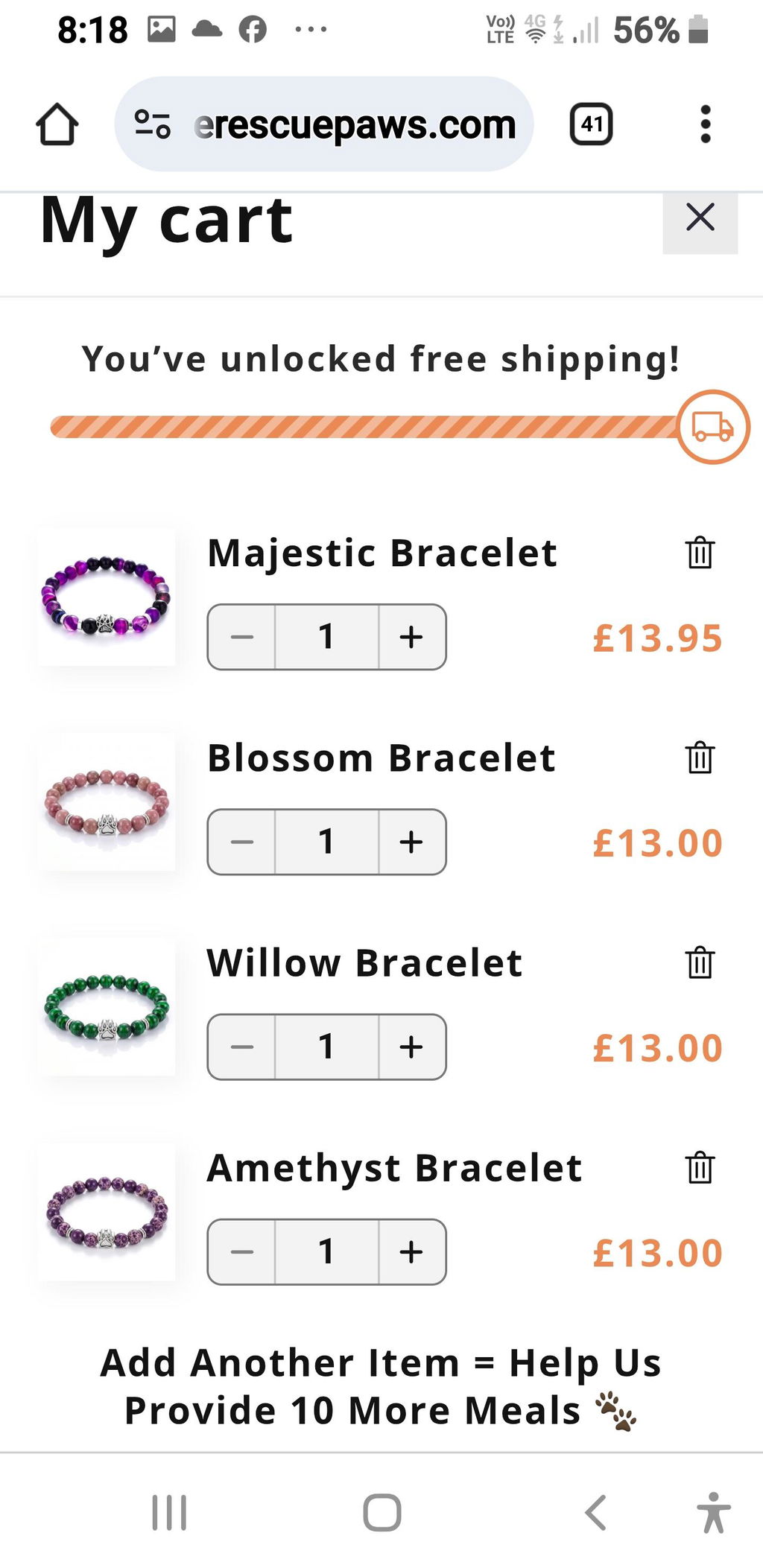Reduce Blossom Bracelet quantity
The height and width of the screenshot is (1568, 763).
(242, 842)
